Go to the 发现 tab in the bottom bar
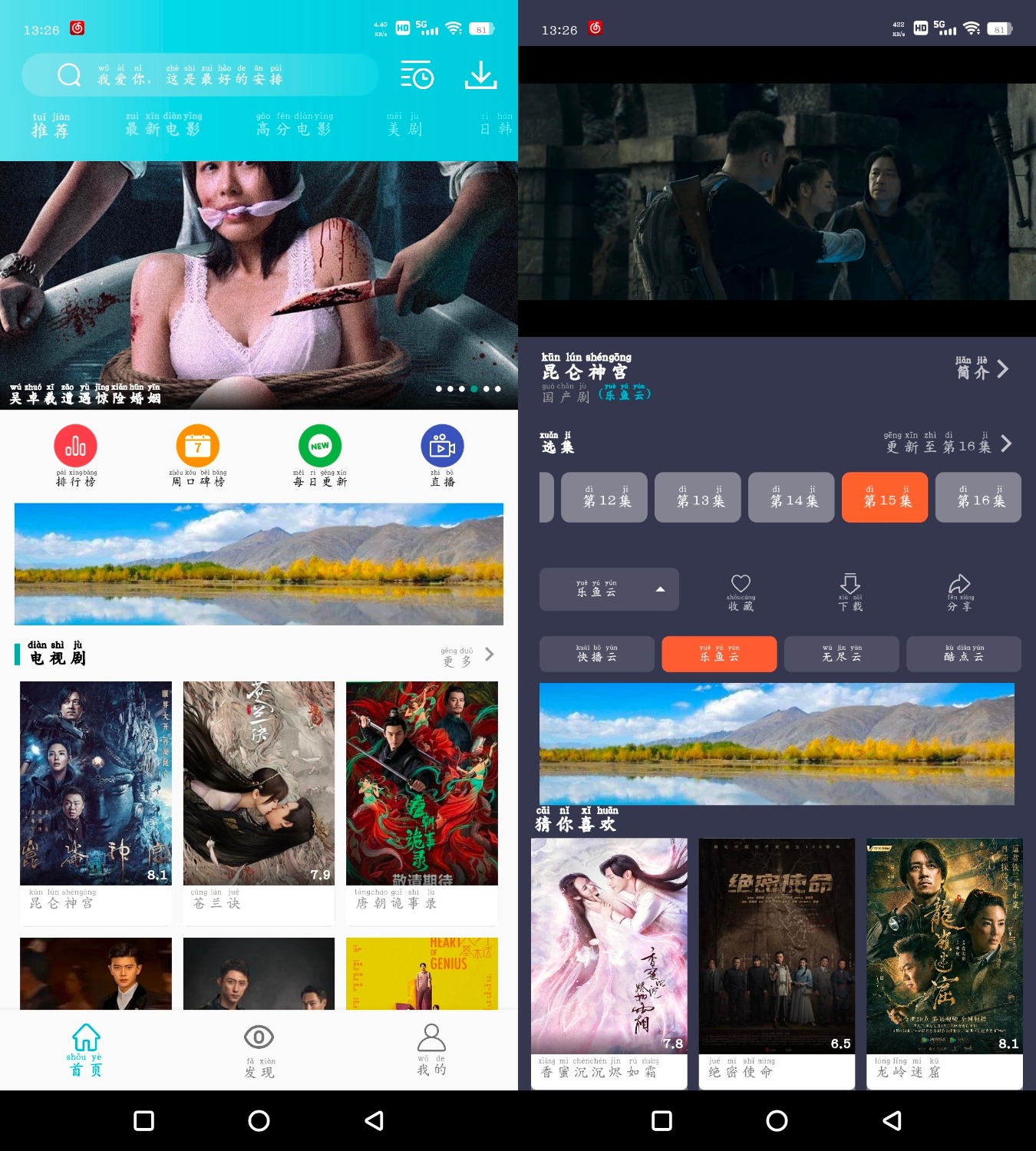The height and width of the screenshot is (1151, 1036). click(259, 1050)
